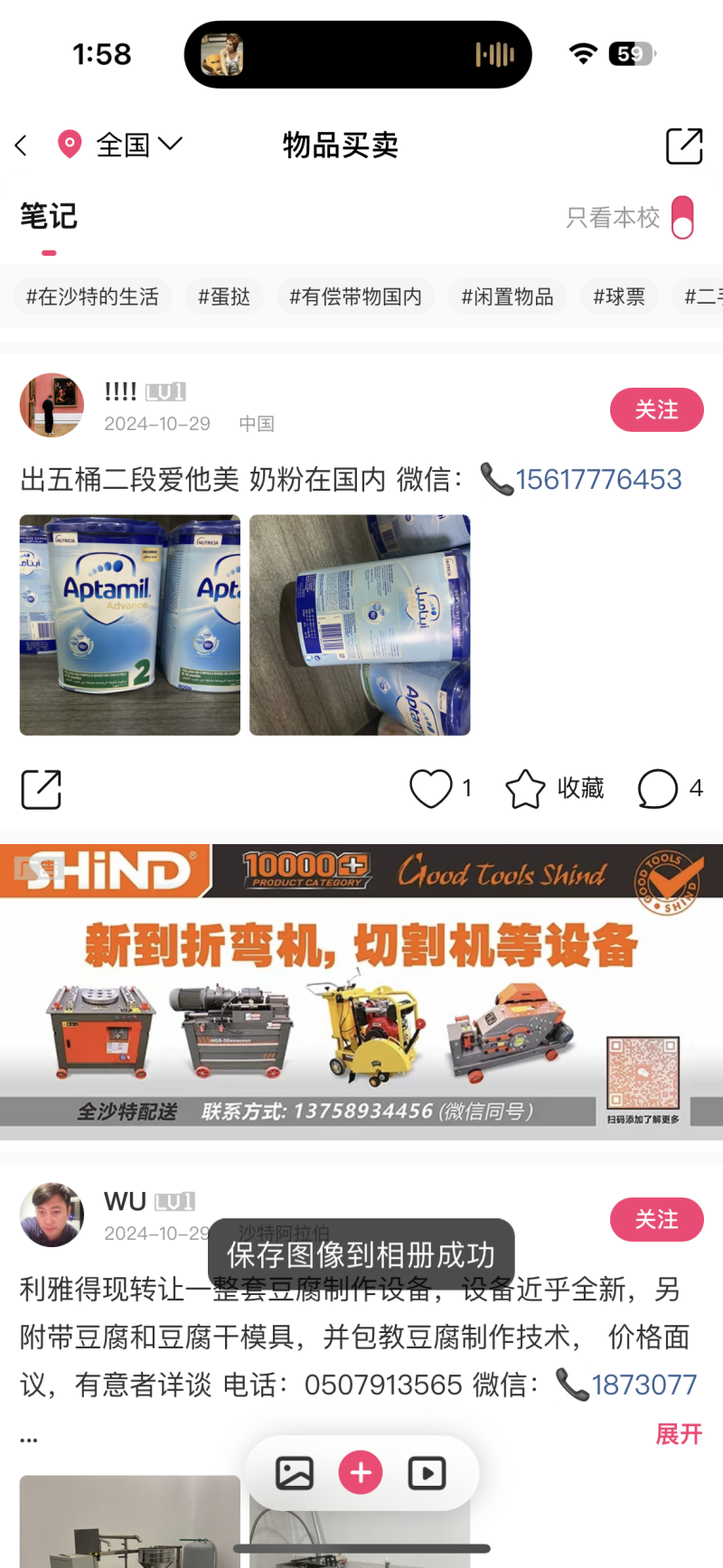723x1568 pixels.
Task: Open the first Aptamil photo
Action: point(130,624)
